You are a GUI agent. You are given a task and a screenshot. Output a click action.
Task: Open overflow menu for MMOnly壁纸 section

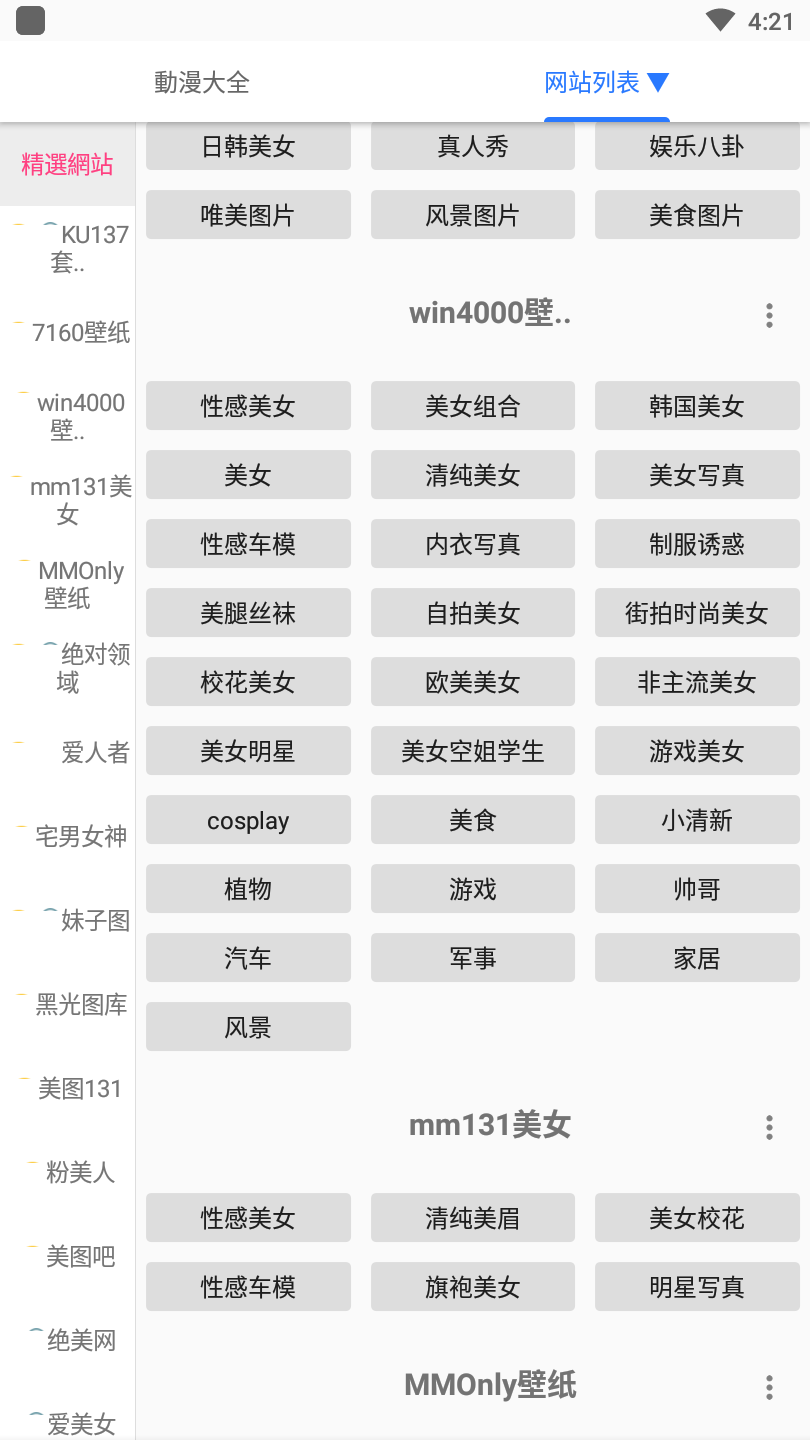click(769, 1387)
